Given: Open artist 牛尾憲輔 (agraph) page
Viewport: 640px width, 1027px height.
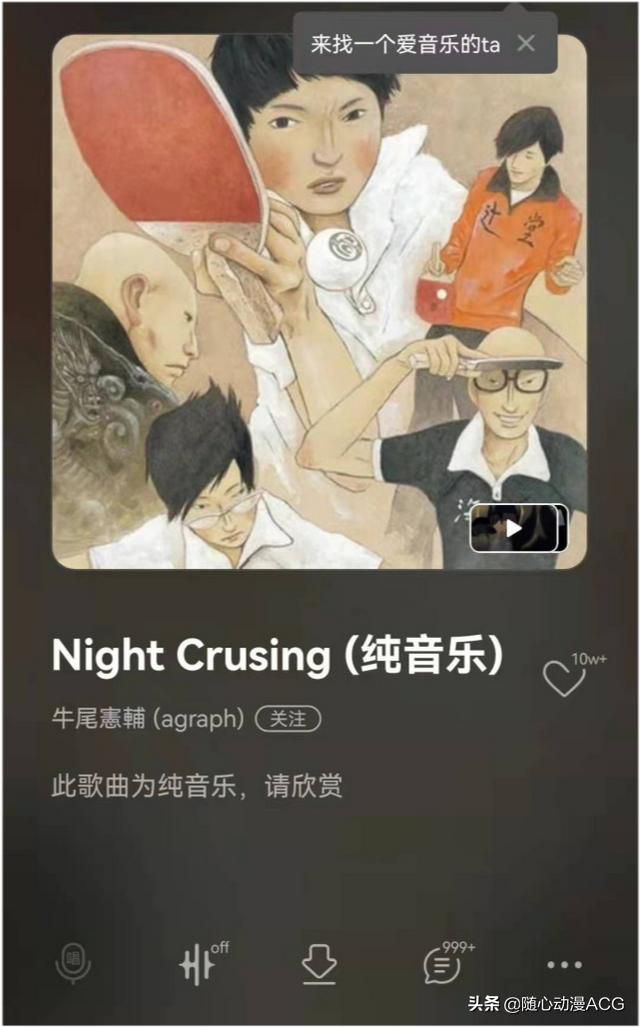Looking at the screenshot, I should tap(148, 719).
